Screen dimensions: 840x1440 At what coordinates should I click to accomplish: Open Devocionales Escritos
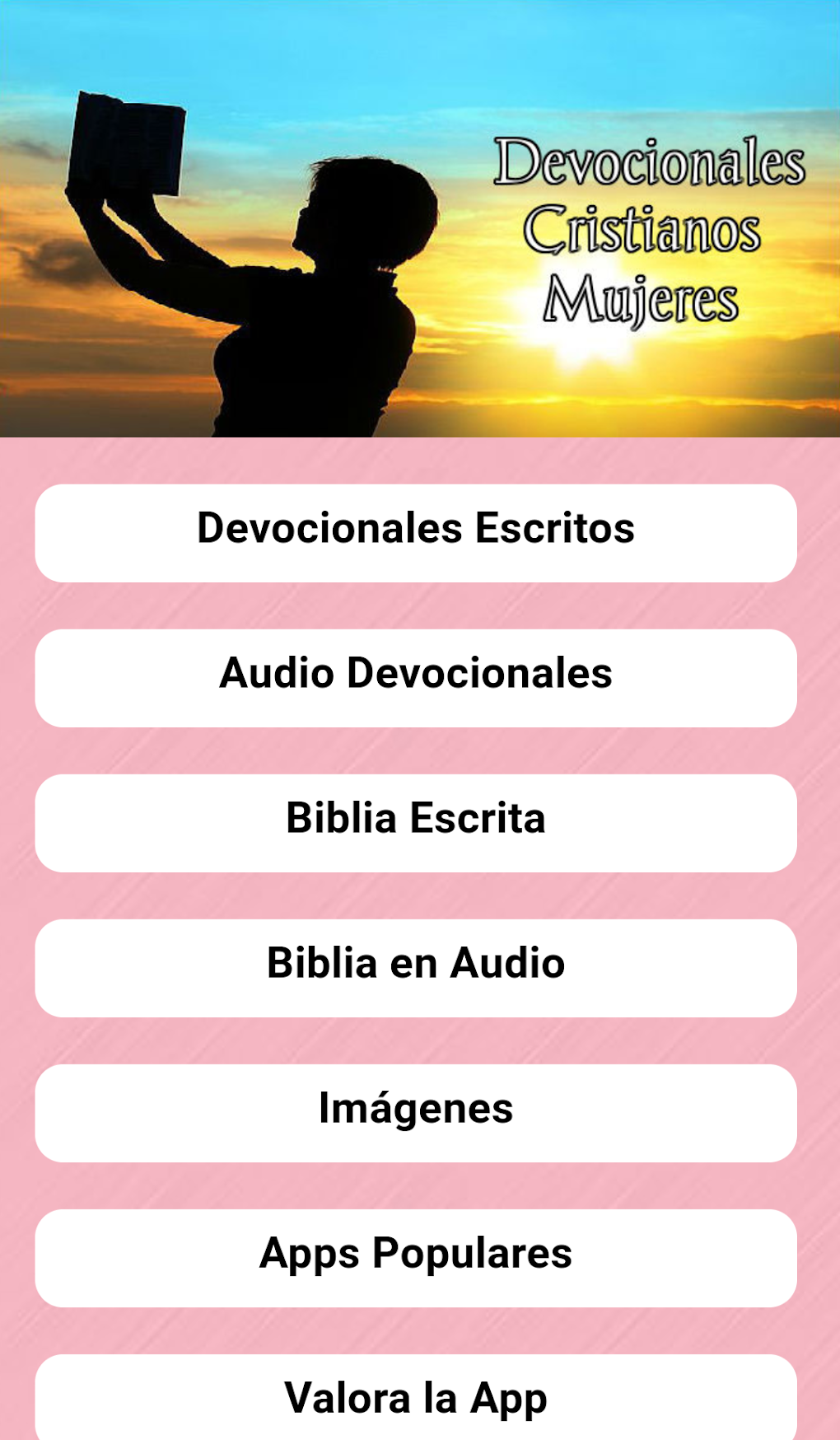pyautogui.click(x=416, y=532)
